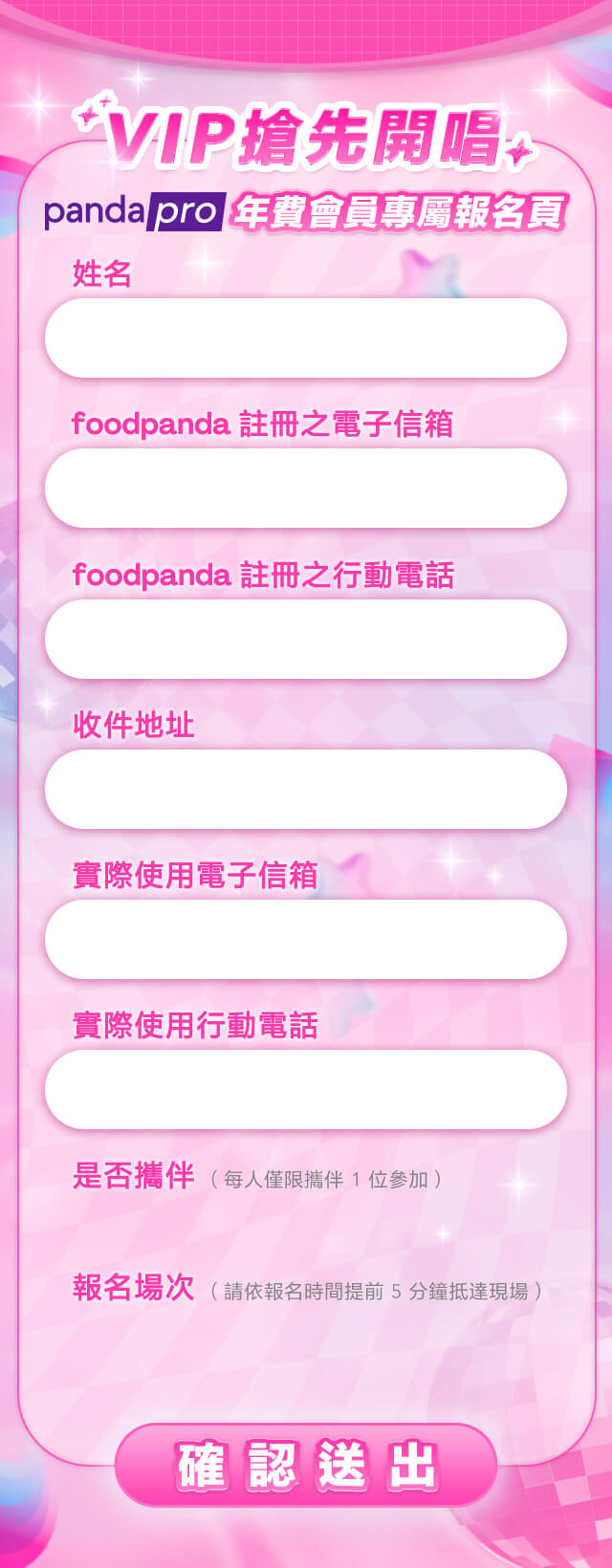Focus the 收件地址 address field
The height and width of the screenshot is (1568, 612).
coord(305,789)
